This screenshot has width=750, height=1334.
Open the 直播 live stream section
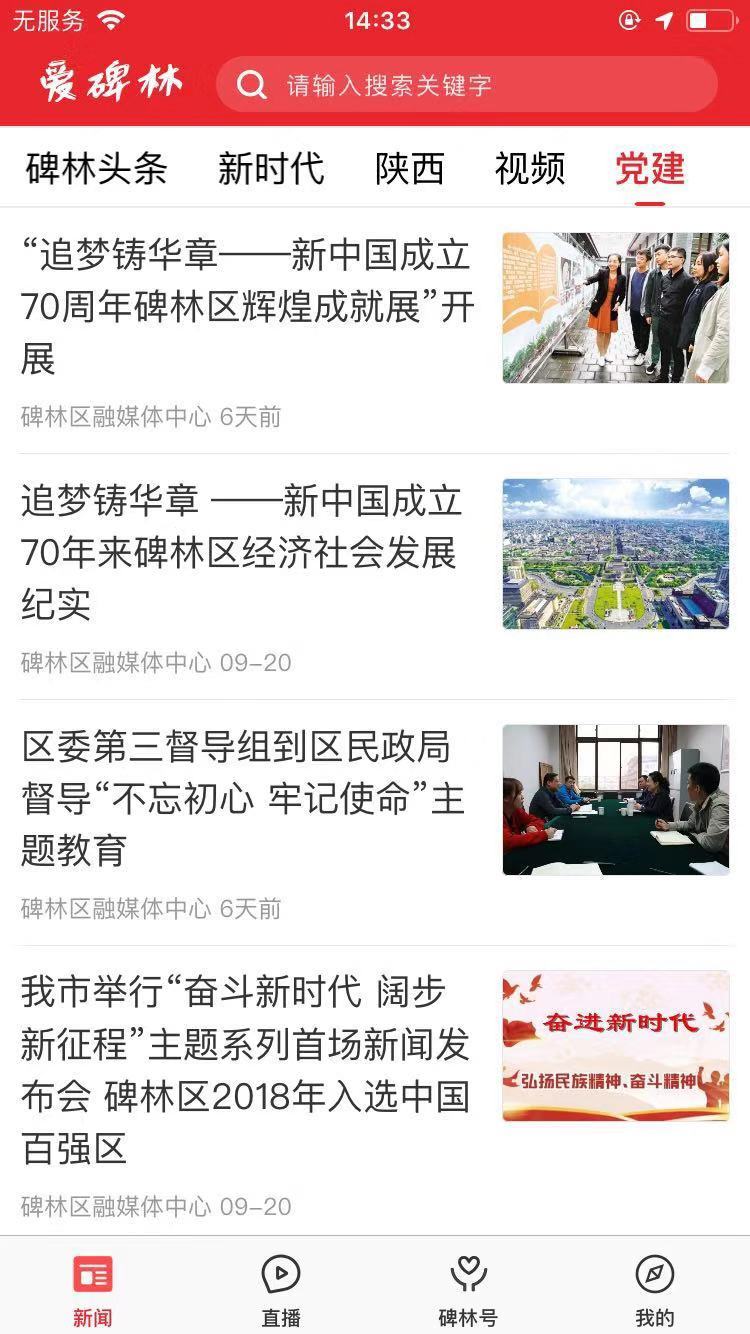(x=281, y=1290)
